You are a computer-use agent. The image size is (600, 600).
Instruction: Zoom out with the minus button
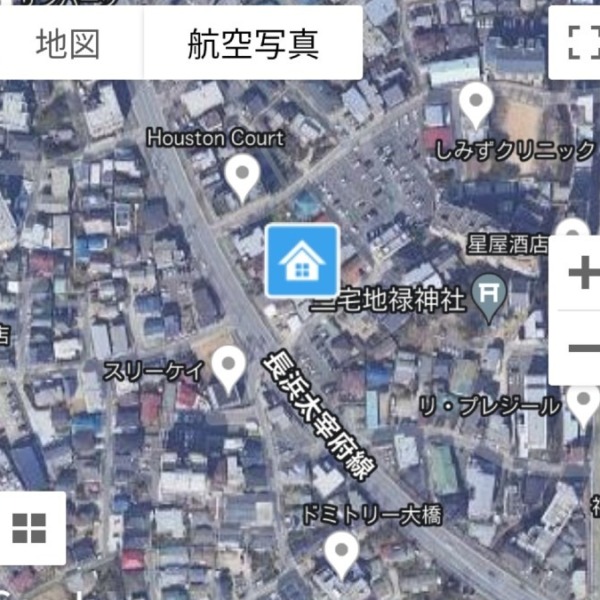(x=581, y=348)
